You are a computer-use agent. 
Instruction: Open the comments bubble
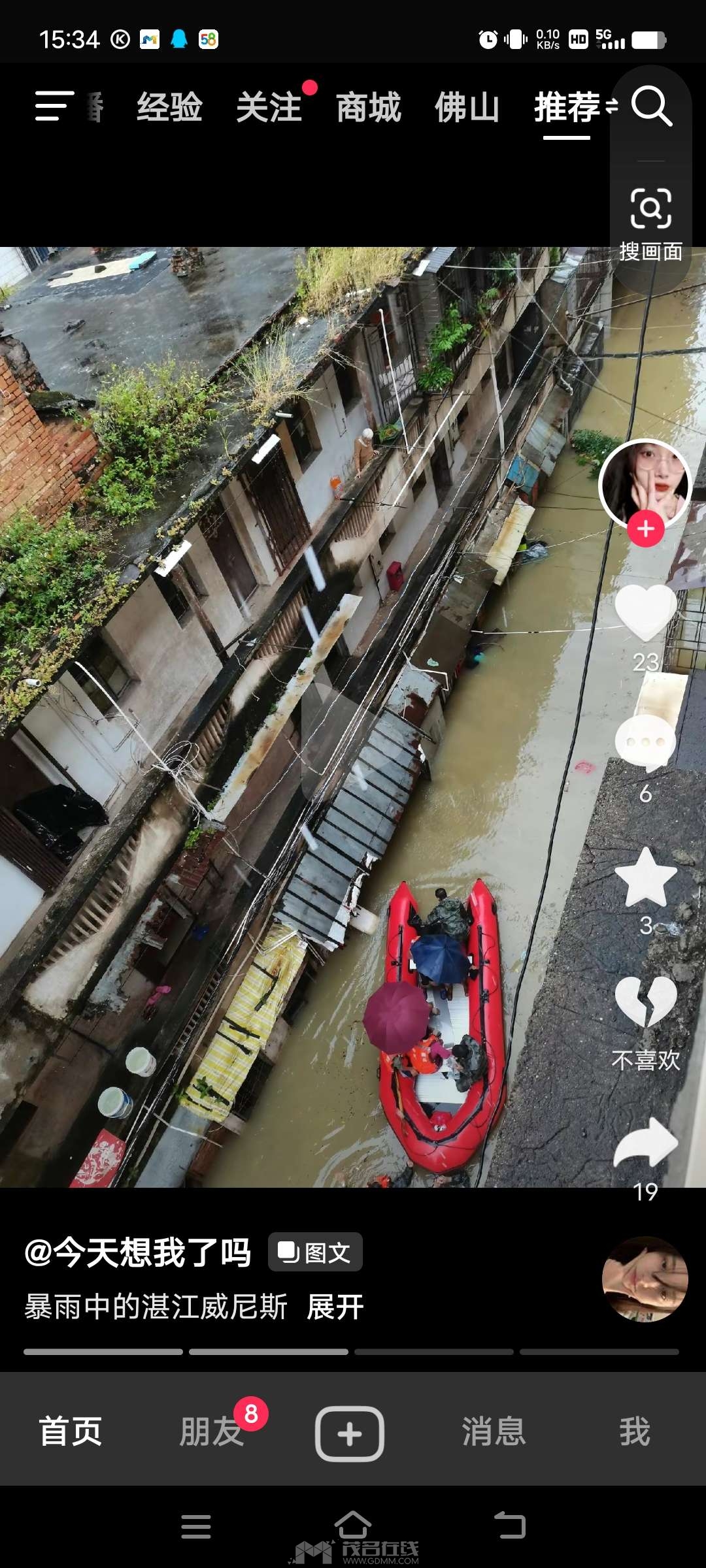click(646, 742)
